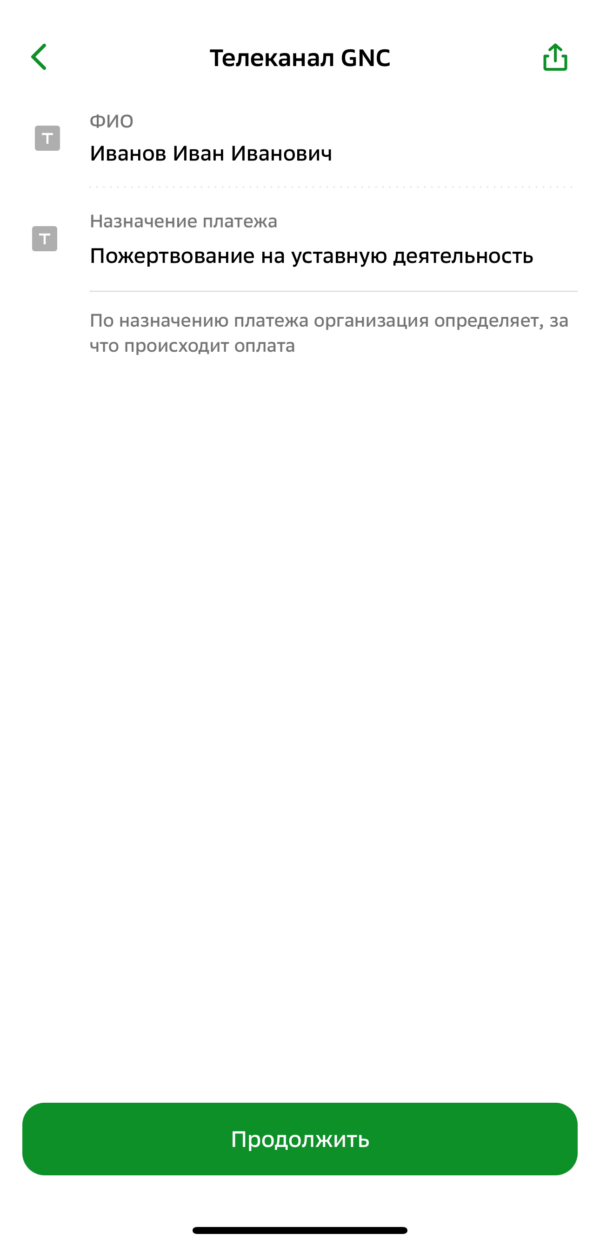Tap the Продолжить button
600x1240 pixels.
[x=300, y=1139]
